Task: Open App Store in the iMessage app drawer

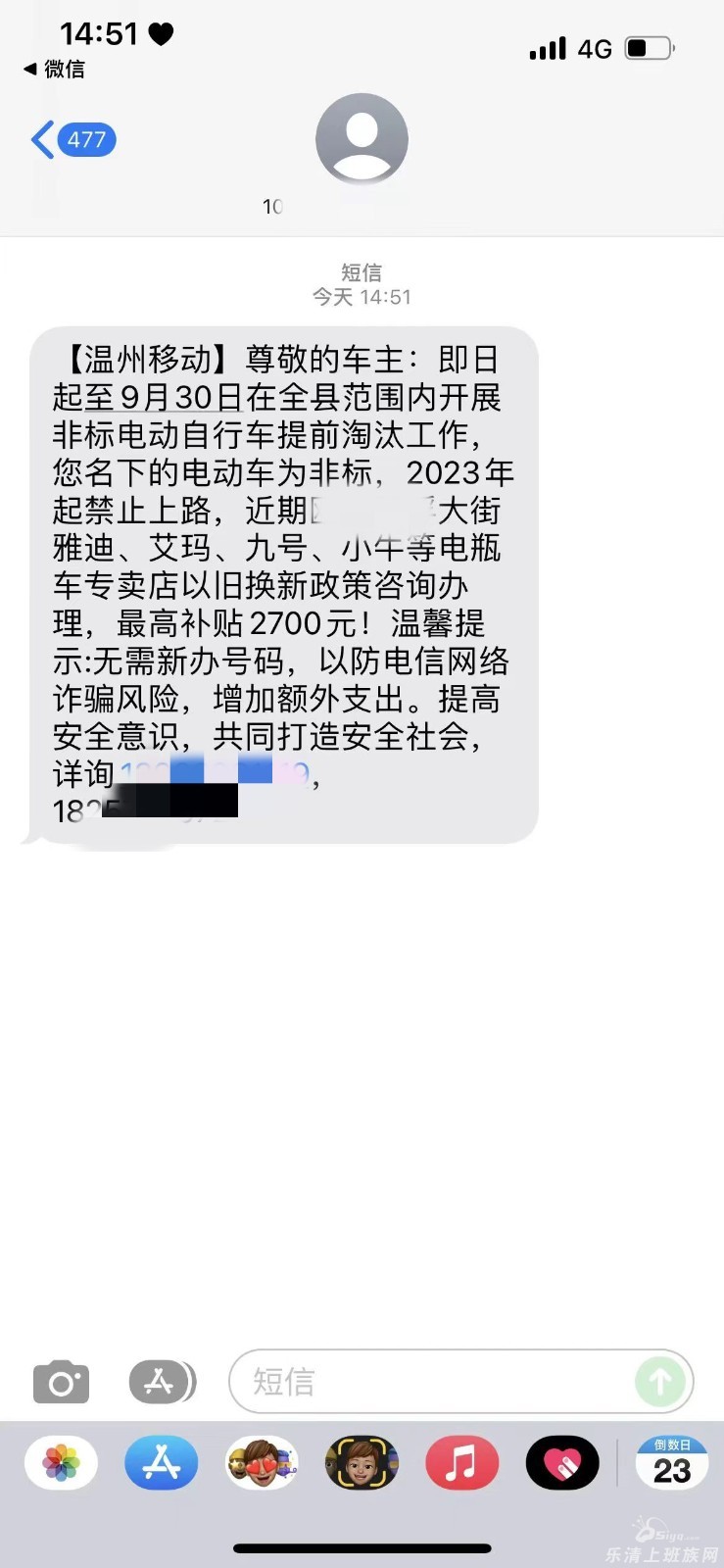Action: (161, 1463)
